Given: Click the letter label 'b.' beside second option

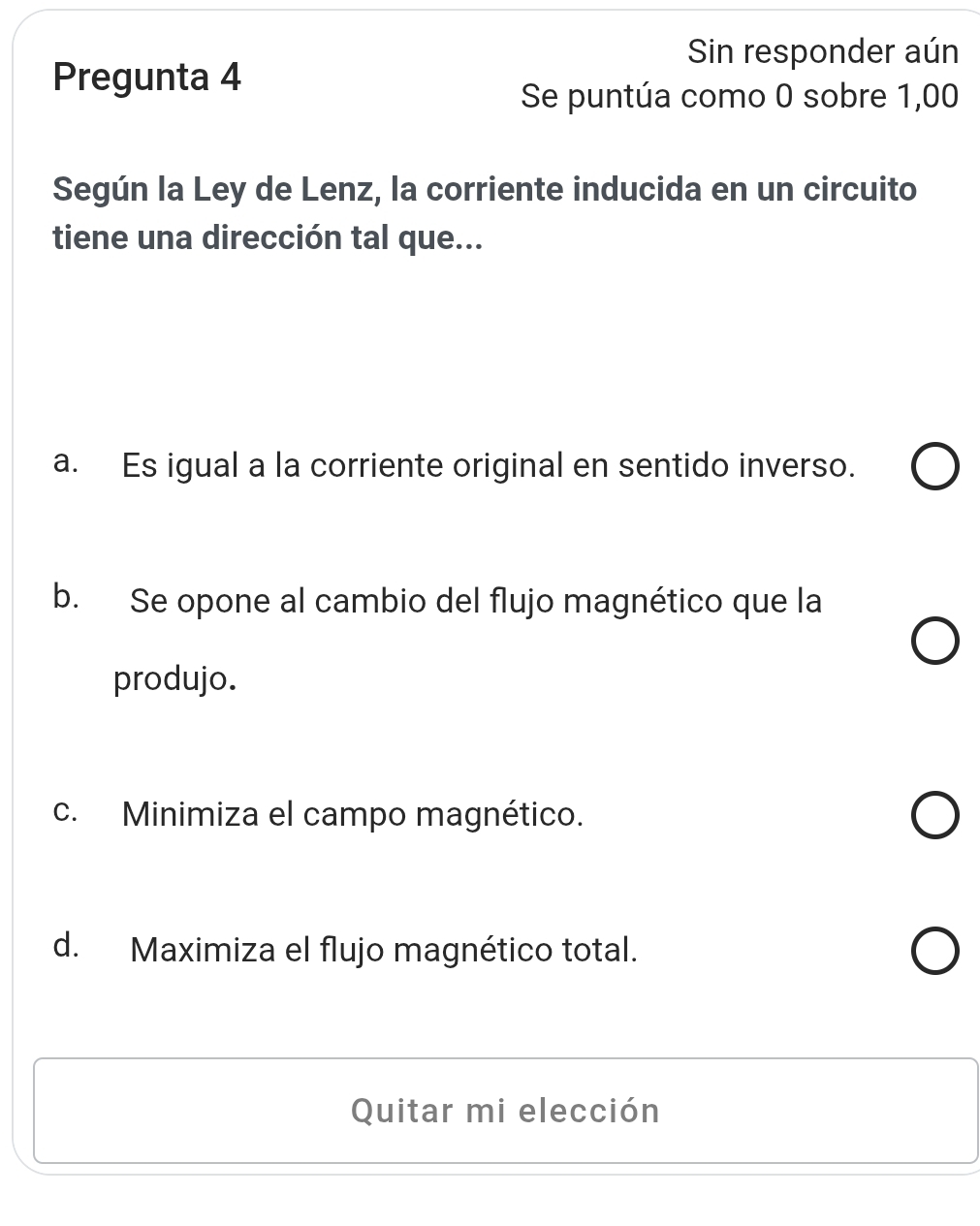Looking at the screenshot, I should tap(66, 596).
